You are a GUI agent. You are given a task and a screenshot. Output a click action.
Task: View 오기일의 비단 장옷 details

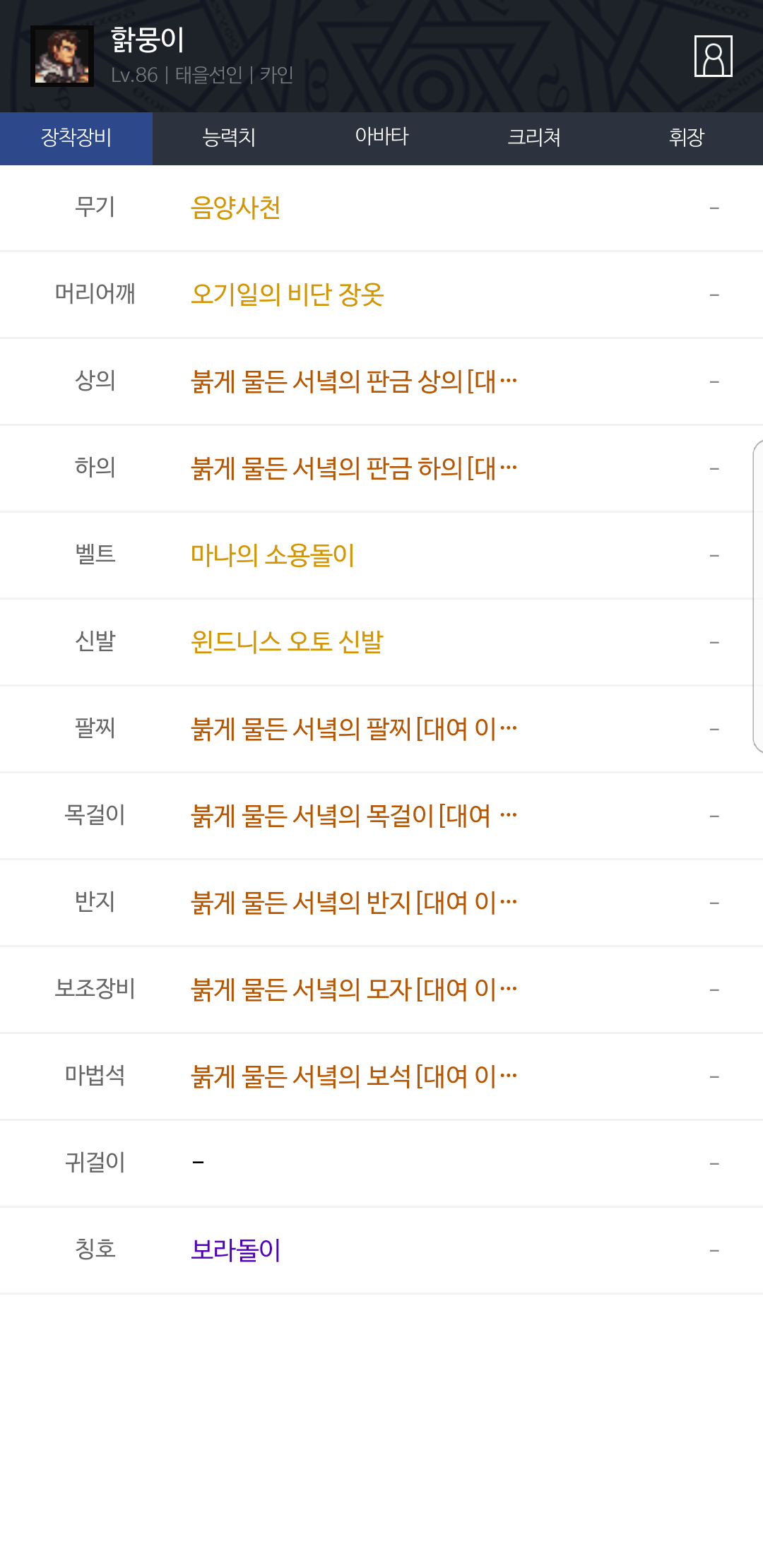(x=287, y=295)
